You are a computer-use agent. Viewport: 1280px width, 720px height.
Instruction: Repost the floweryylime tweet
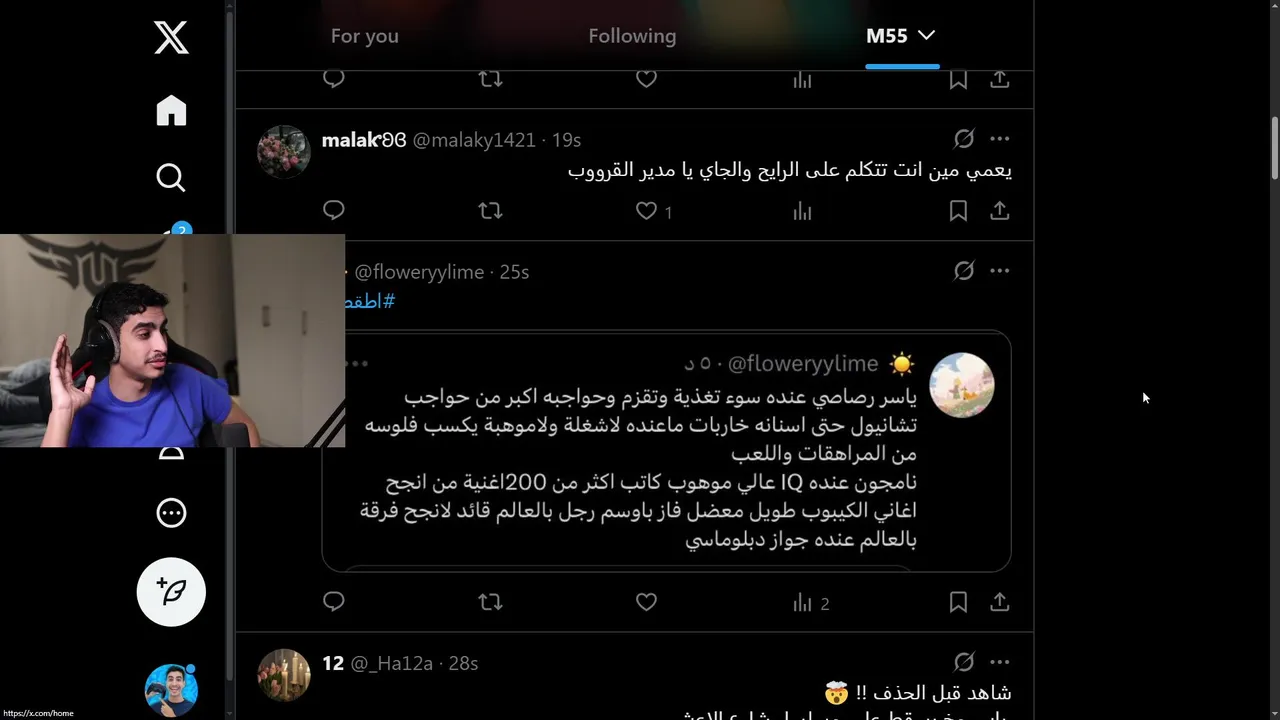click(x=490, y=602)
